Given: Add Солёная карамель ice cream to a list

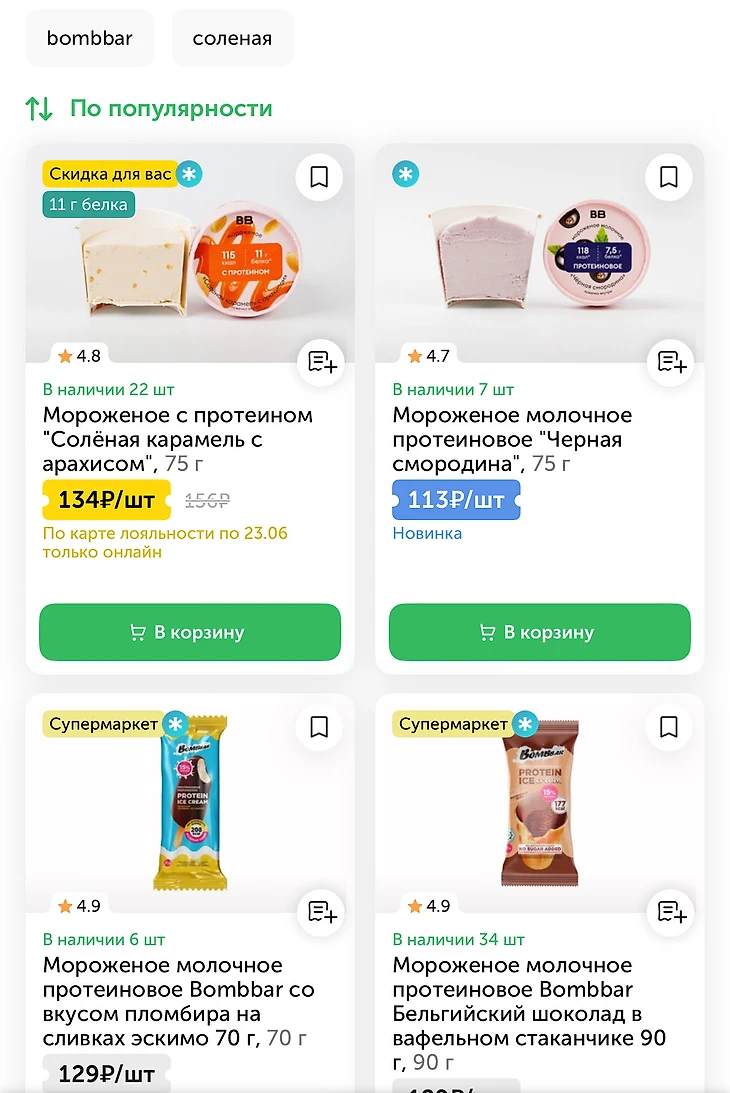Looking at the screenshot, I should point(321,362).
